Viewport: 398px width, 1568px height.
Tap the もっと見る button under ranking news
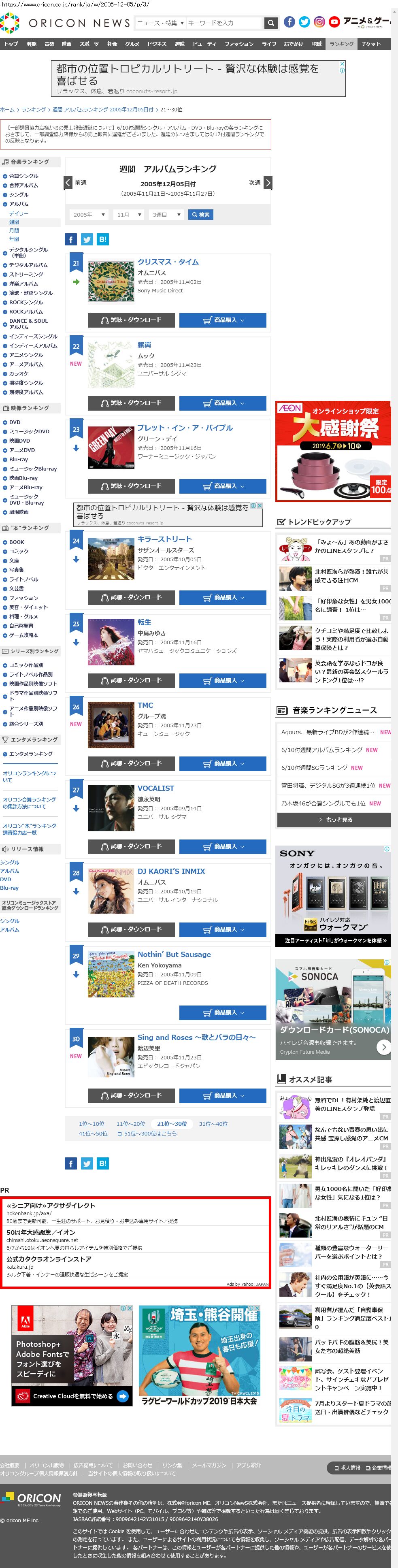(334, 819)
